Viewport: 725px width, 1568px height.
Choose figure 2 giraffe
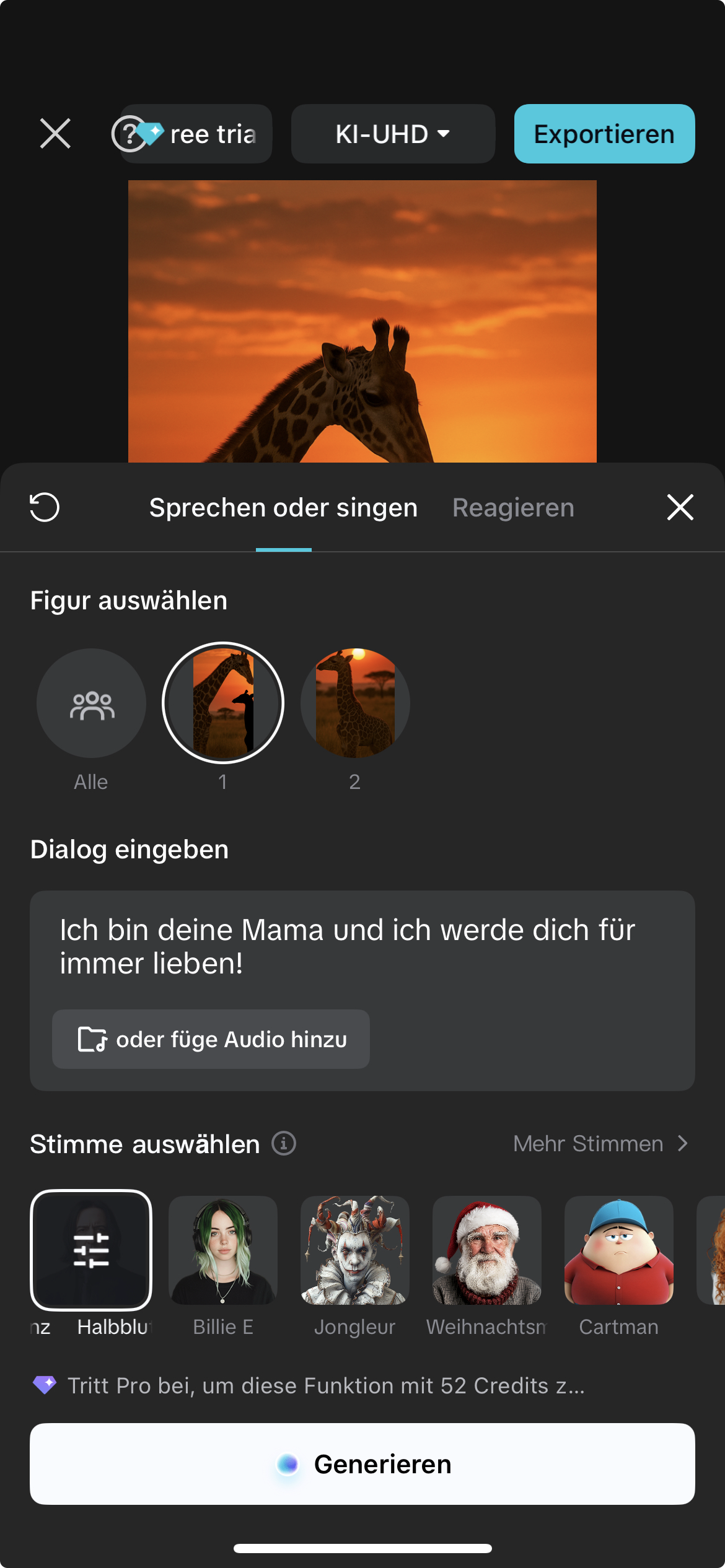(x=355, y=703)
